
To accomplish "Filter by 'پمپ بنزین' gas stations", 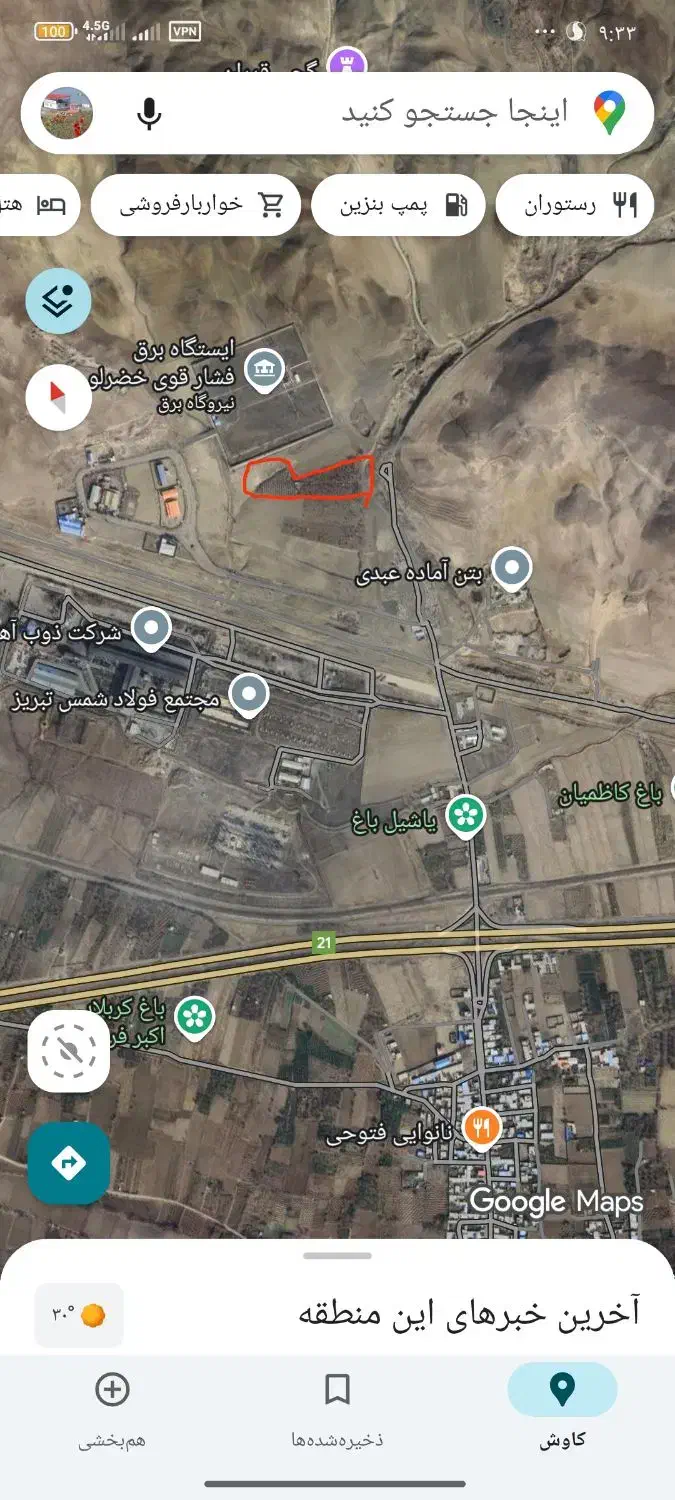I will tap(398, 206).
